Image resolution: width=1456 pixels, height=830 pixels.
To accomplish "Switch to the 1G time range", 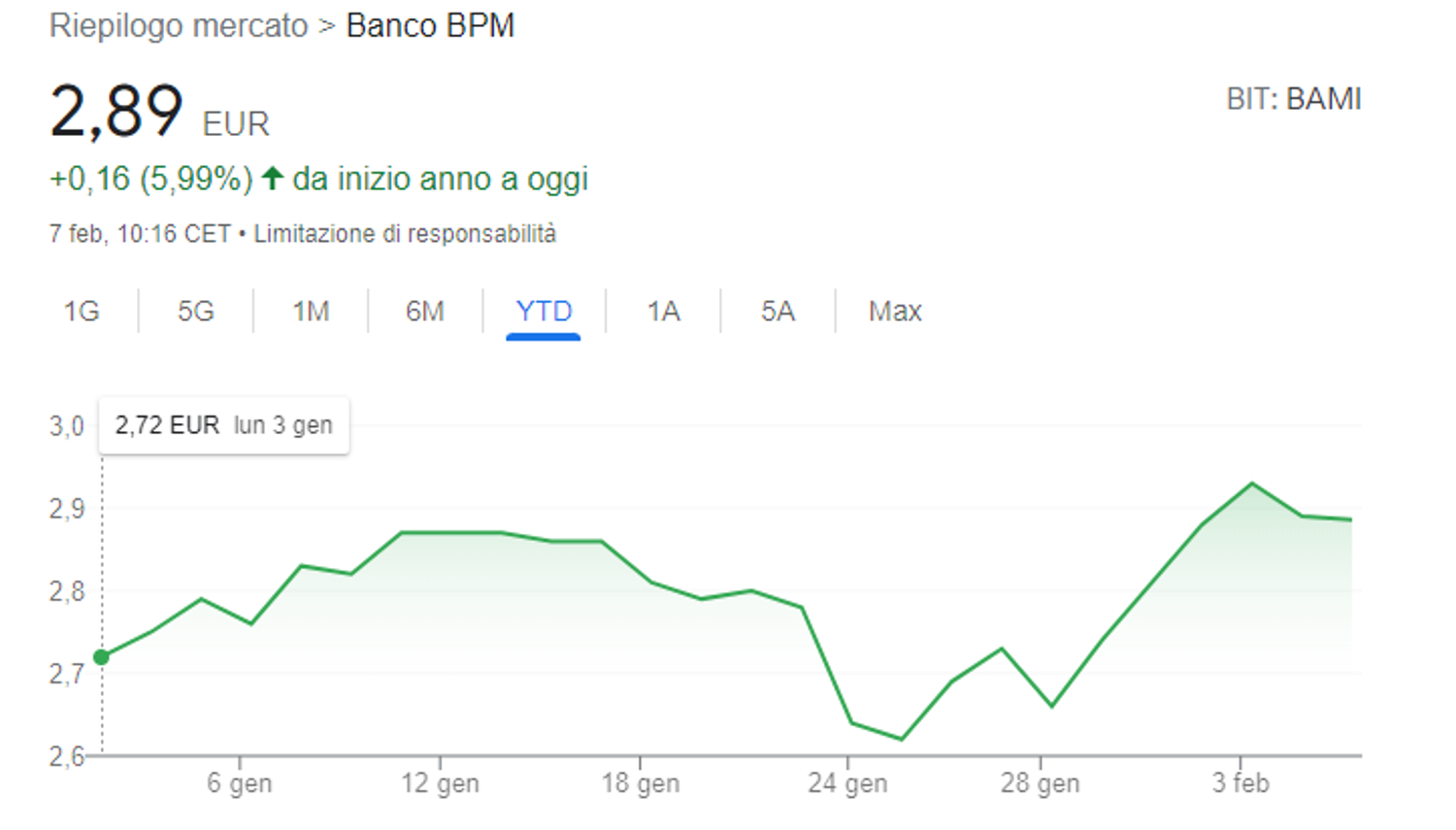I will pyautogui.click(x=82, y=312).
